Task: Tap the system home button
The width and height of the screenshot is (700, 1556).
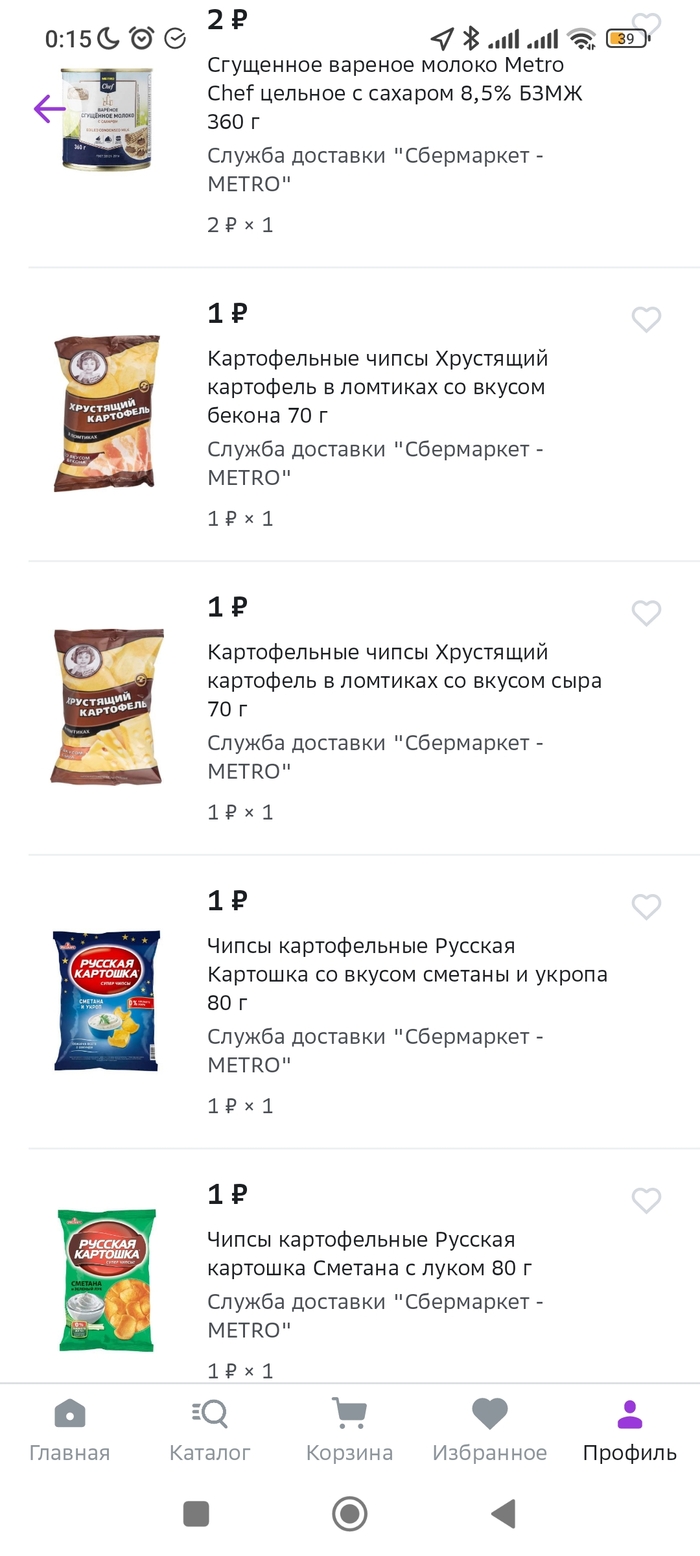Action: pyautogui.click(x=349, y=1514)
